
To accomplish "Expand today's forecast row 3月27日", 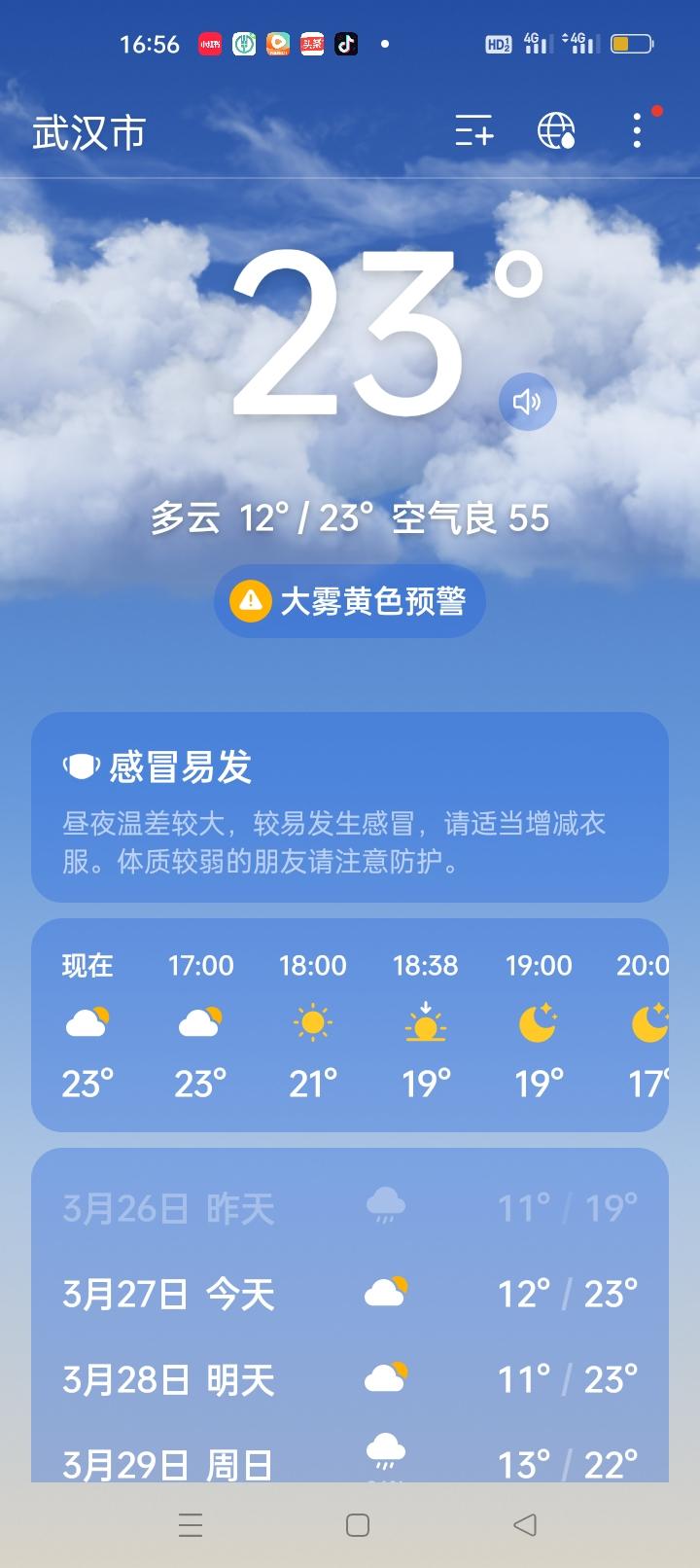I will 350,1292.
